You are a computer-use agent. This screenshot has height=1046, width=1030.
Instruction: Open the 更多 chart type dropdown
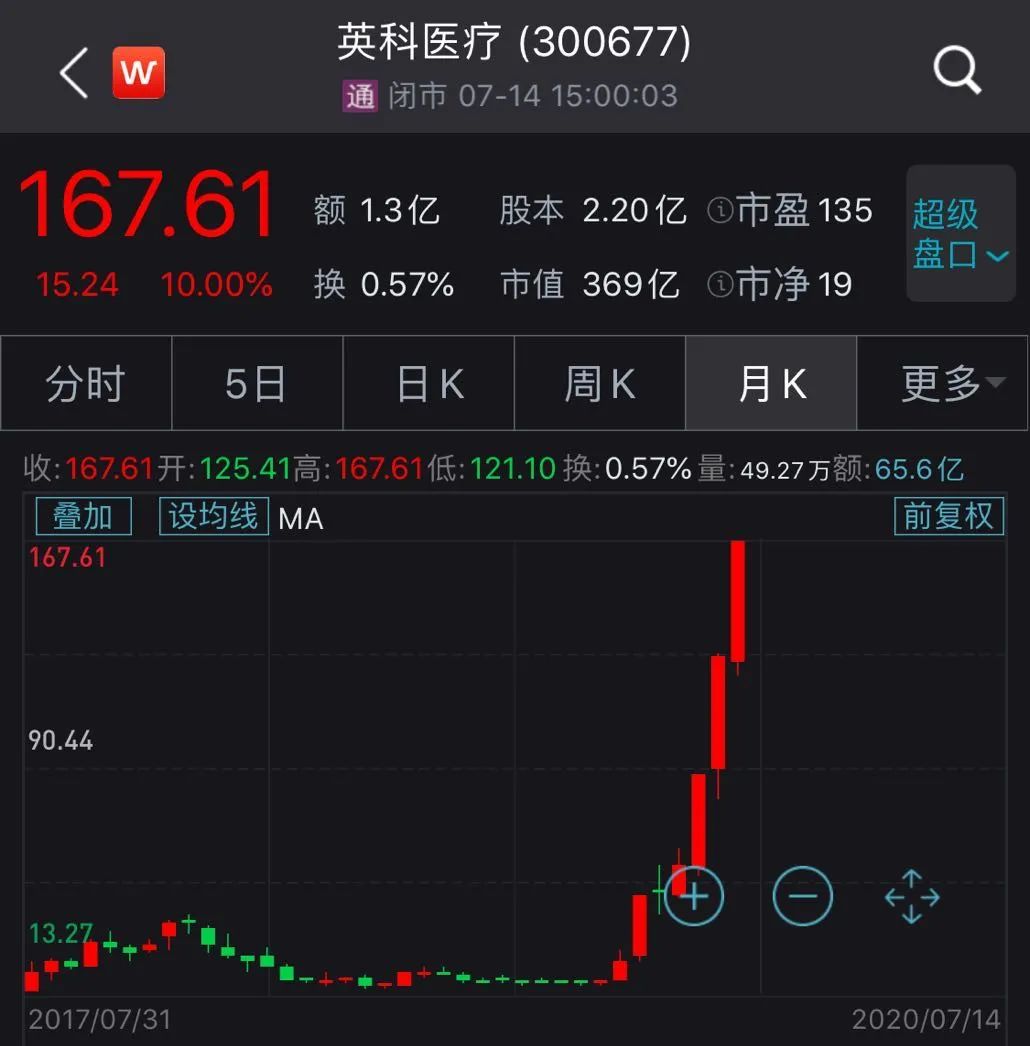[942, 383]
